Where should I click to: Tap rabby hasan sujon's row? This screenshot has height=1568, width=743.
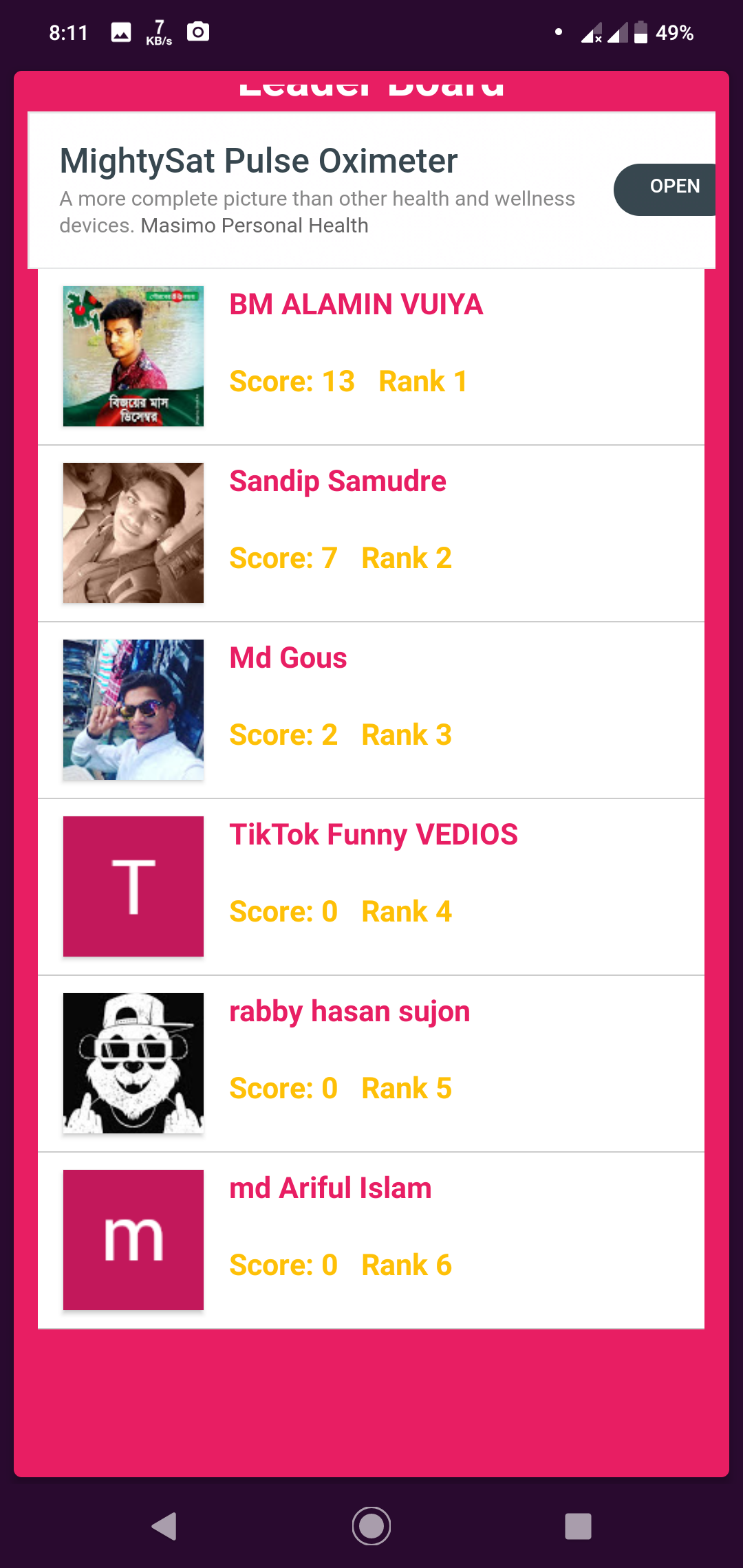371,1063
